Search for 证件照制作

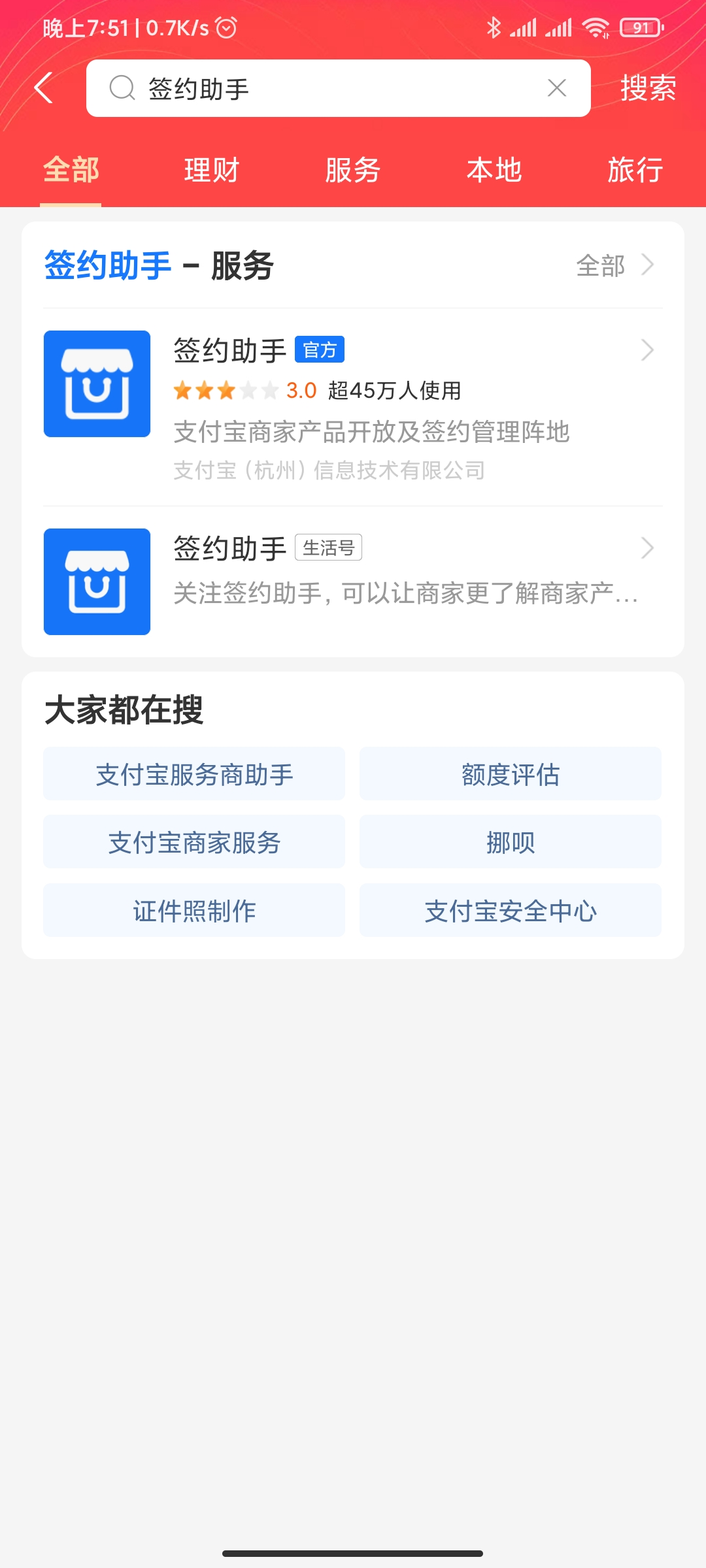(x=194, y=910)
